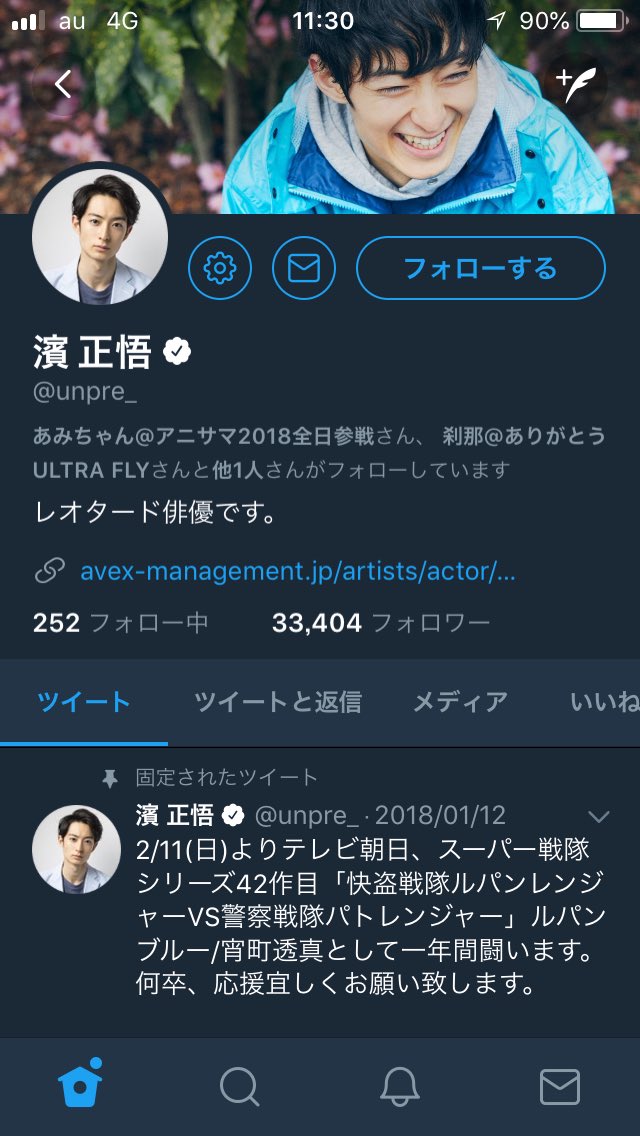Send a direct message via the envelope button

click(304, 268)
